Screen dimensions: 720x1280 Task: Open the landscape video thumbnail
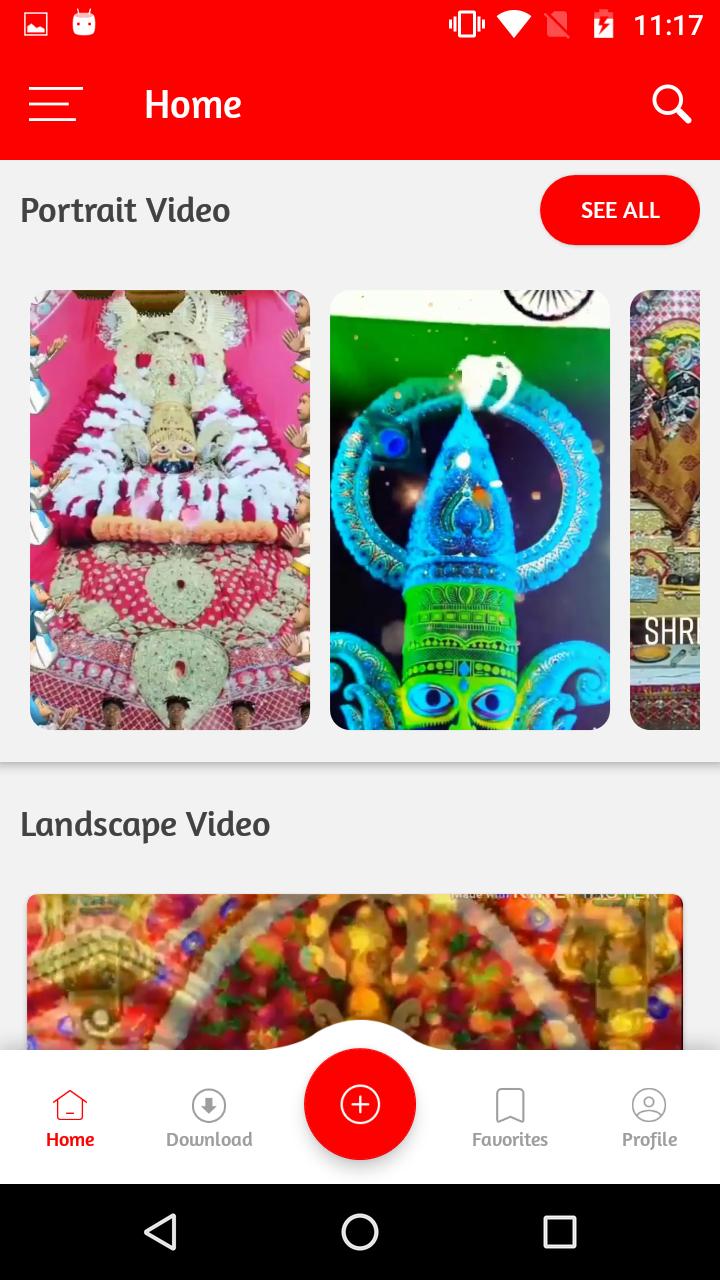click(x=355, y=965)
